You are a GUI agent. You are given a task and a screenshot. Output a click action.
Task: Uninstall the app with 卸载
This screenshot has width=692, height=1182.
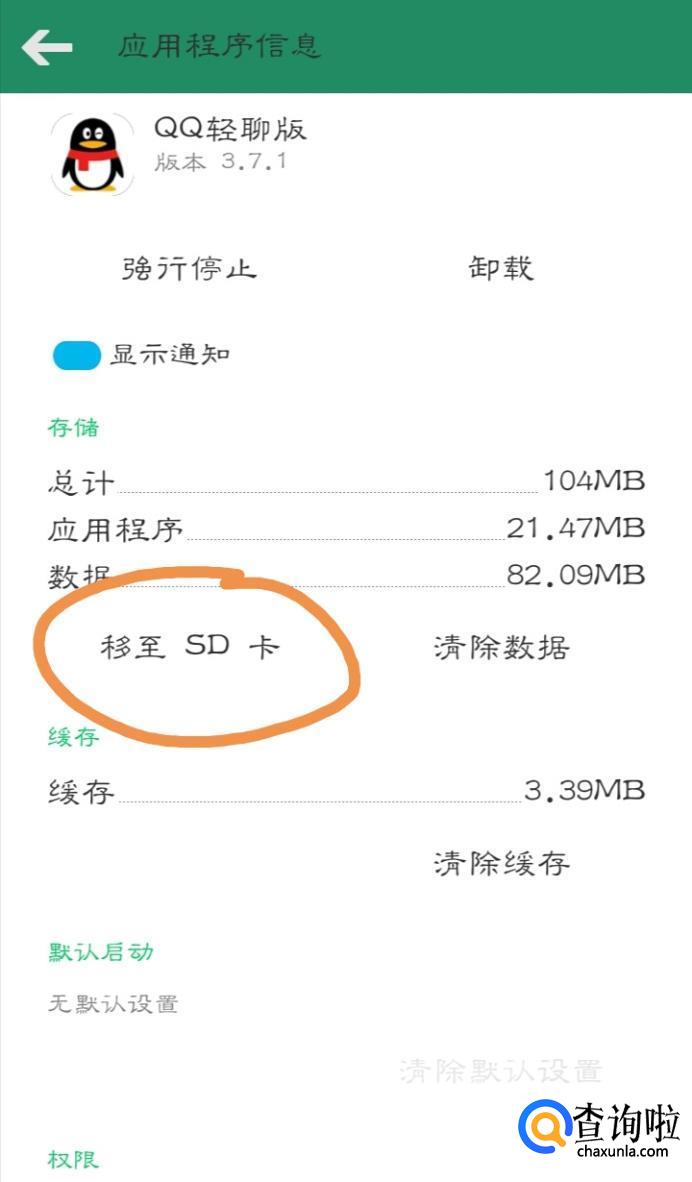click(501, 268)
